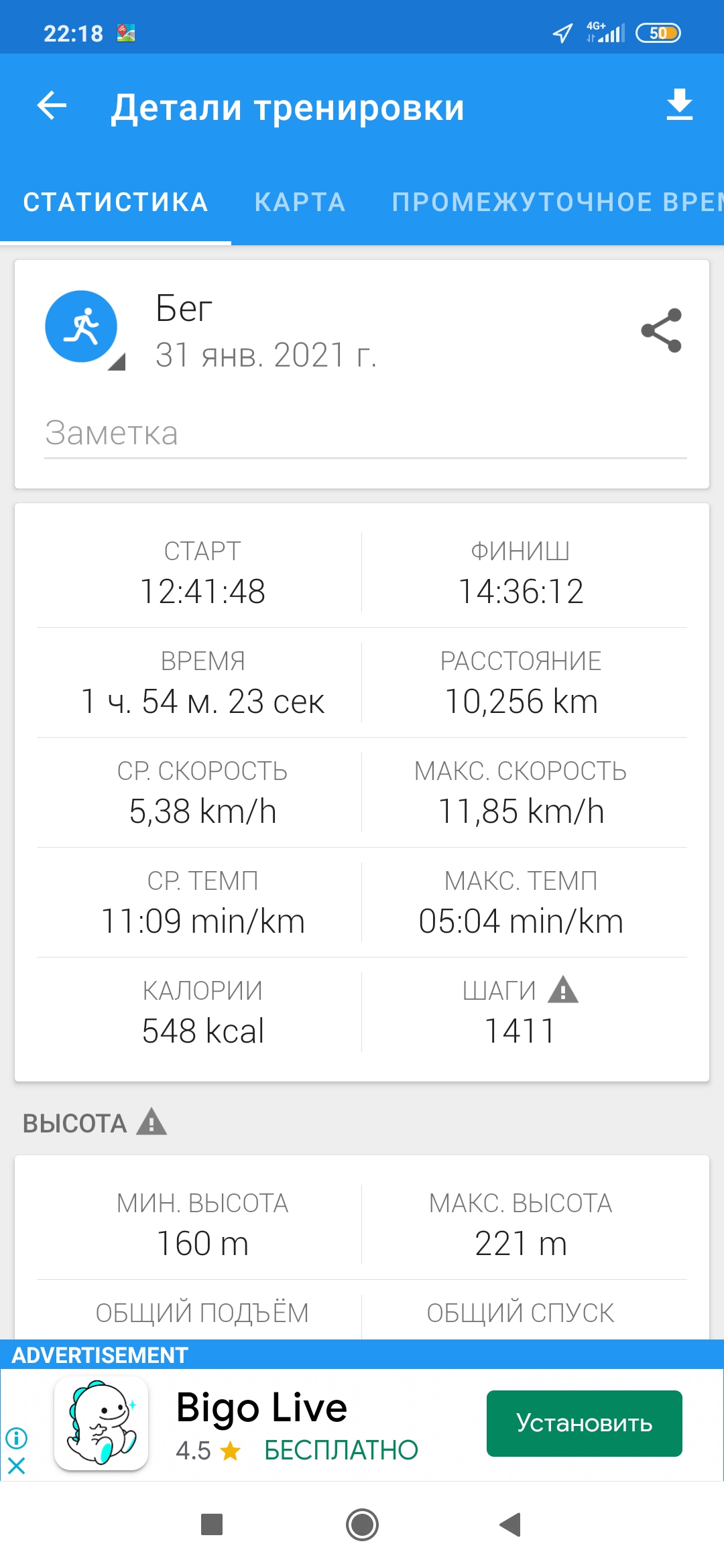Open the ad info icon
The image size is (724, 1568).
[x=17, y=1437]
